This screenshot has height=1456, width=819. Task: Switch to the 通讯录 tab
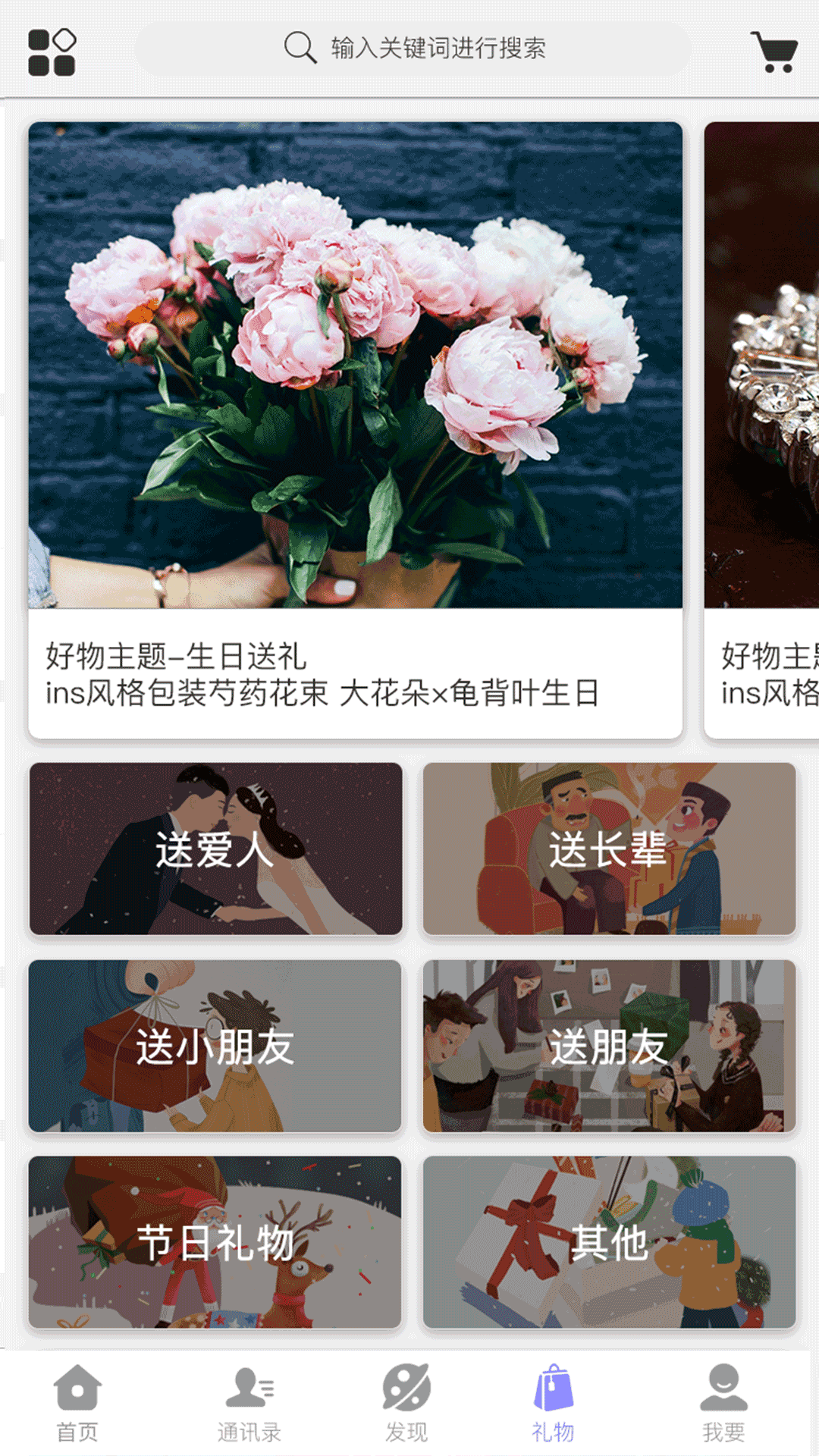pos(249,1403)
